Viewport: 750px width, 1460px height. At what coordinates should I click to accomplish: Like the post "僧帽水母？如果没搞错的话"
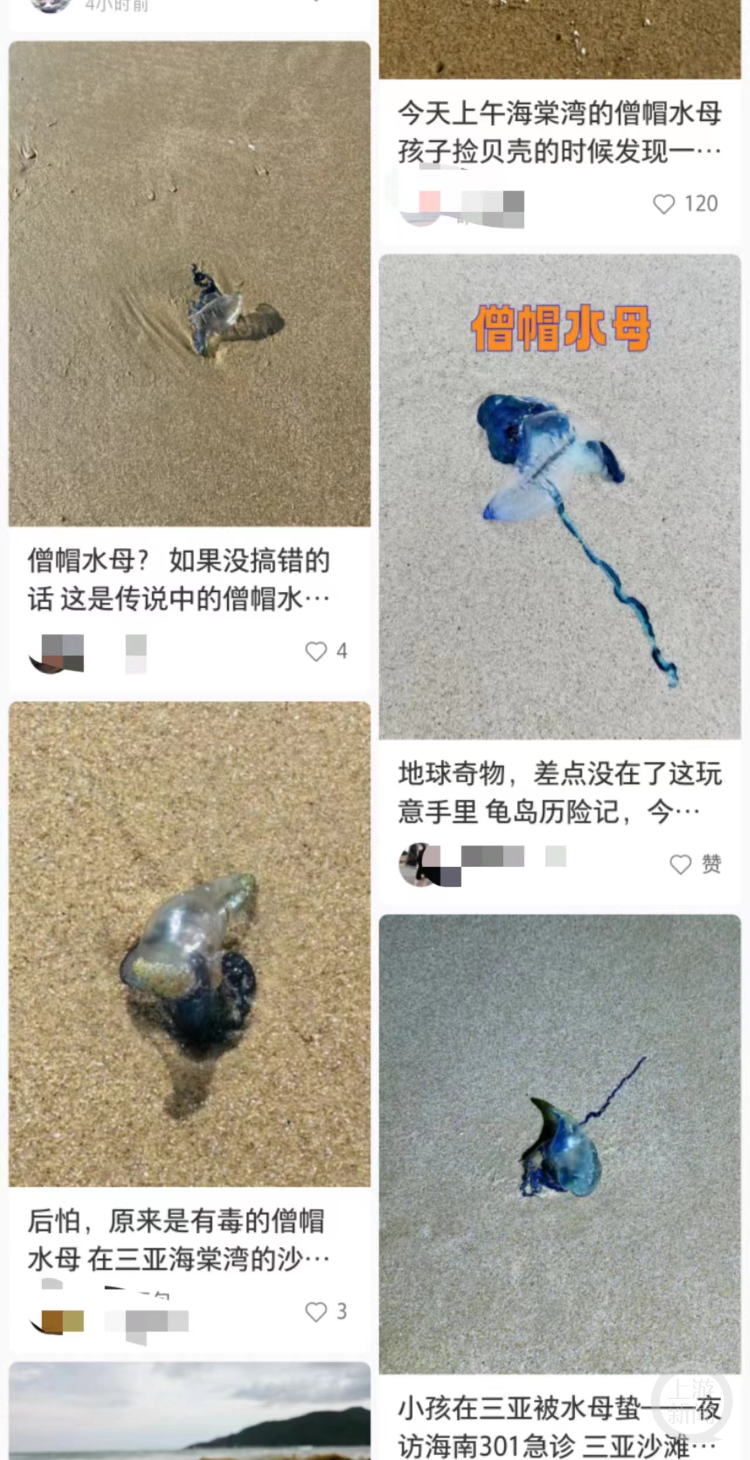coord(316,652)
